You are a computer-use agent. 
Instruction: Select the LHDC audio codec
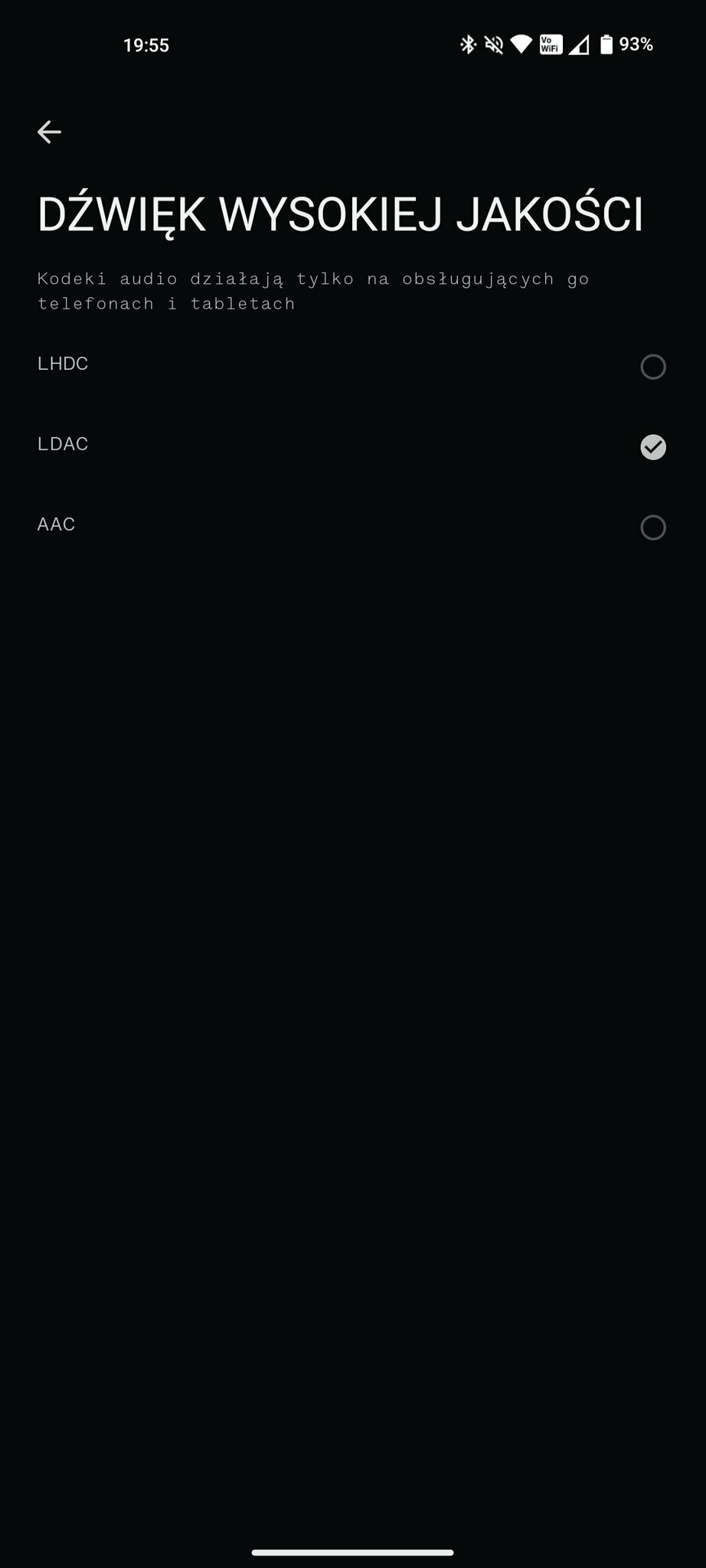tap(353, 366)
